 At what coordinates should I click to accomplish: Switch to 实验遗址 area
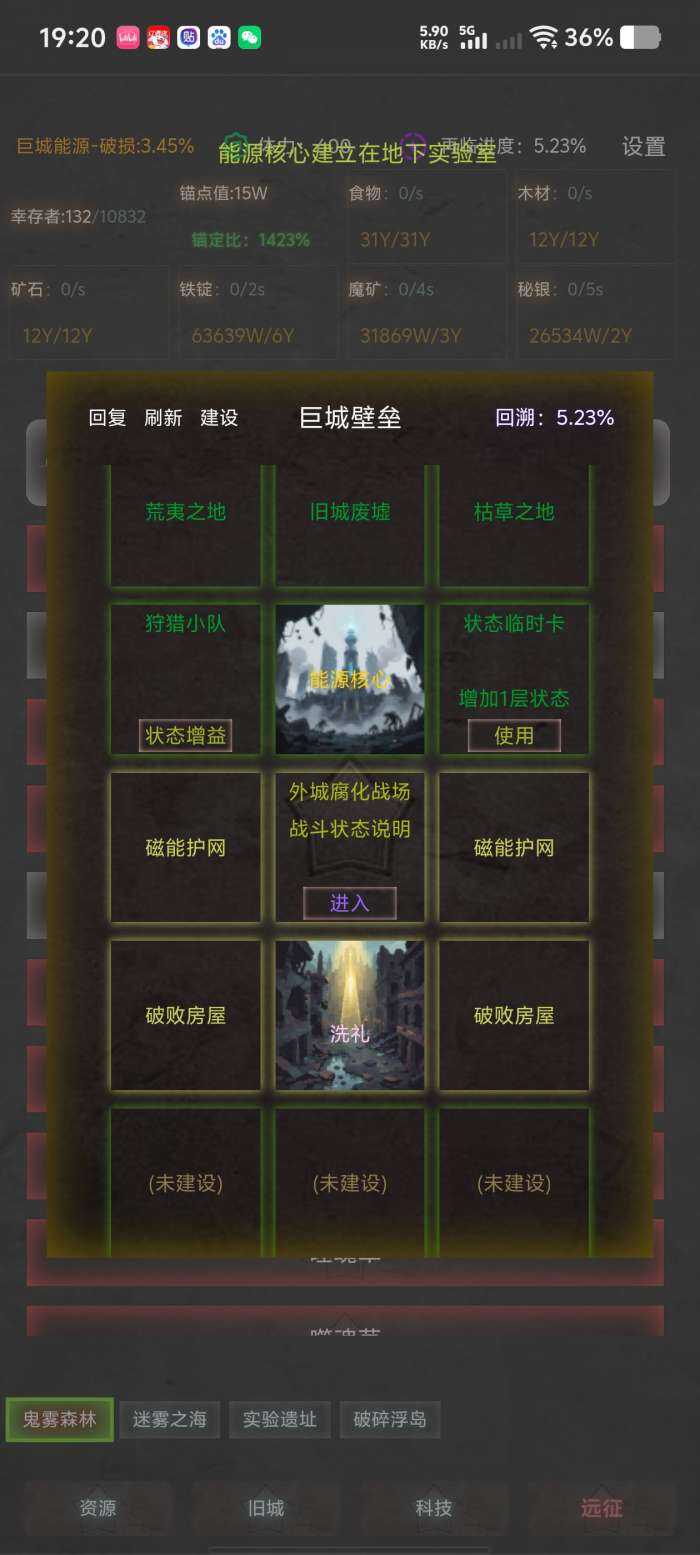pos(280,1419)
